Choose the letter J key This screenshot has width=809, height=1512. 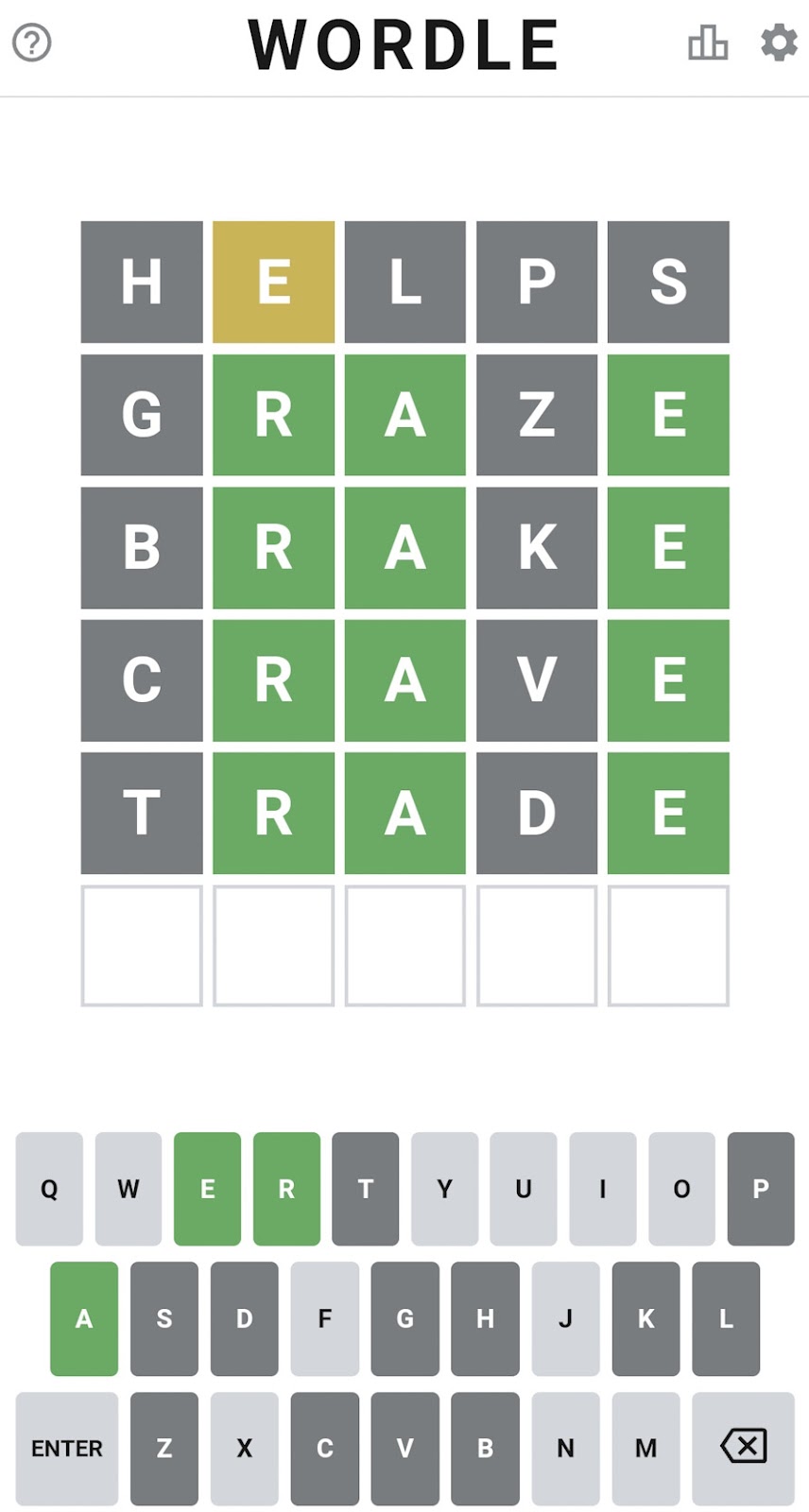(x=565, y=1318)
